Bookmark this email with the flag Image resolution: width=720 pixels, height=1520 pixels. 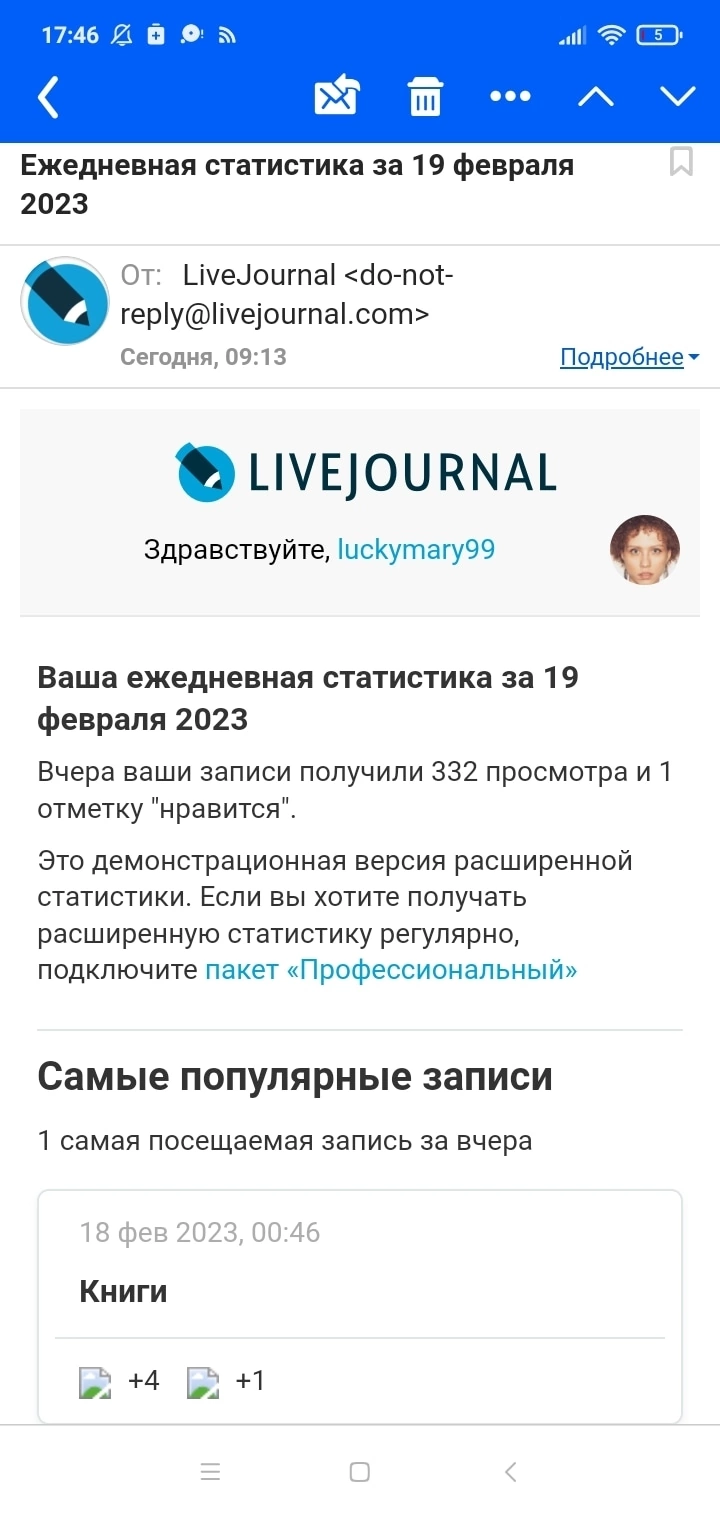point(681,162)
